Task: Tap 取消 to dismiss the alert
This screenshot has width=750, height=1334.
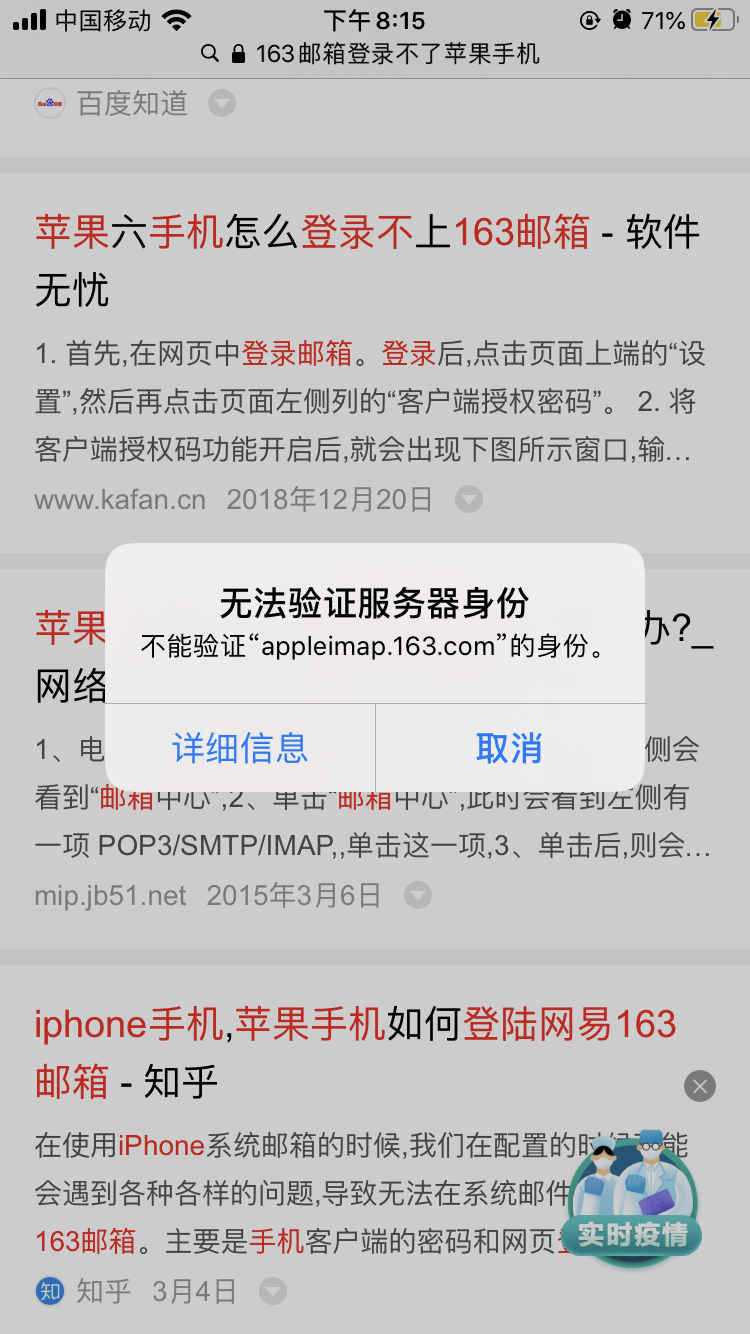Action: tap(509, 748)
